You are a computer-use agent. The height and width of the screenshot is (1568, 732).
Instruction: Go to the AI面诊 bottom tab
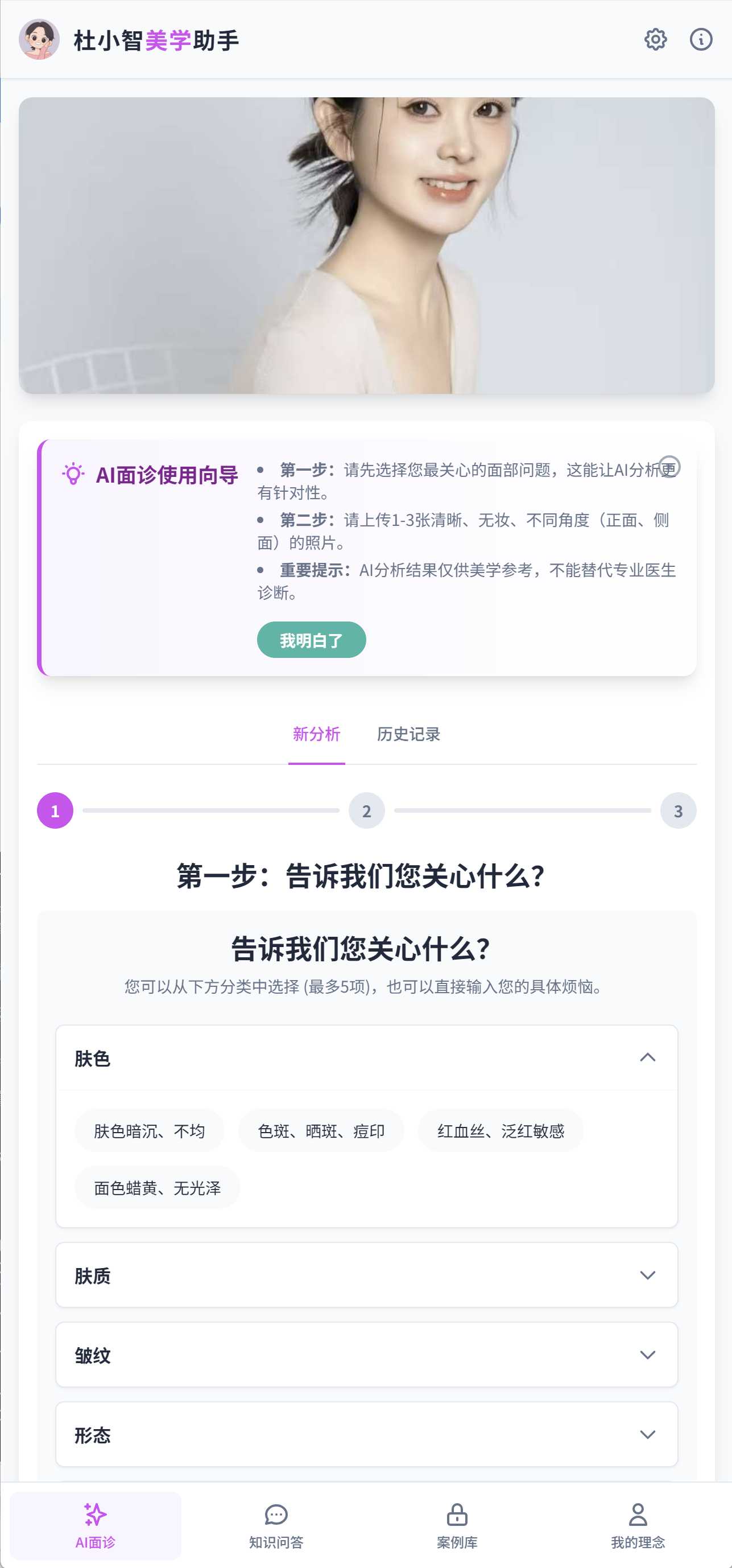click(x=96, y=1525)
